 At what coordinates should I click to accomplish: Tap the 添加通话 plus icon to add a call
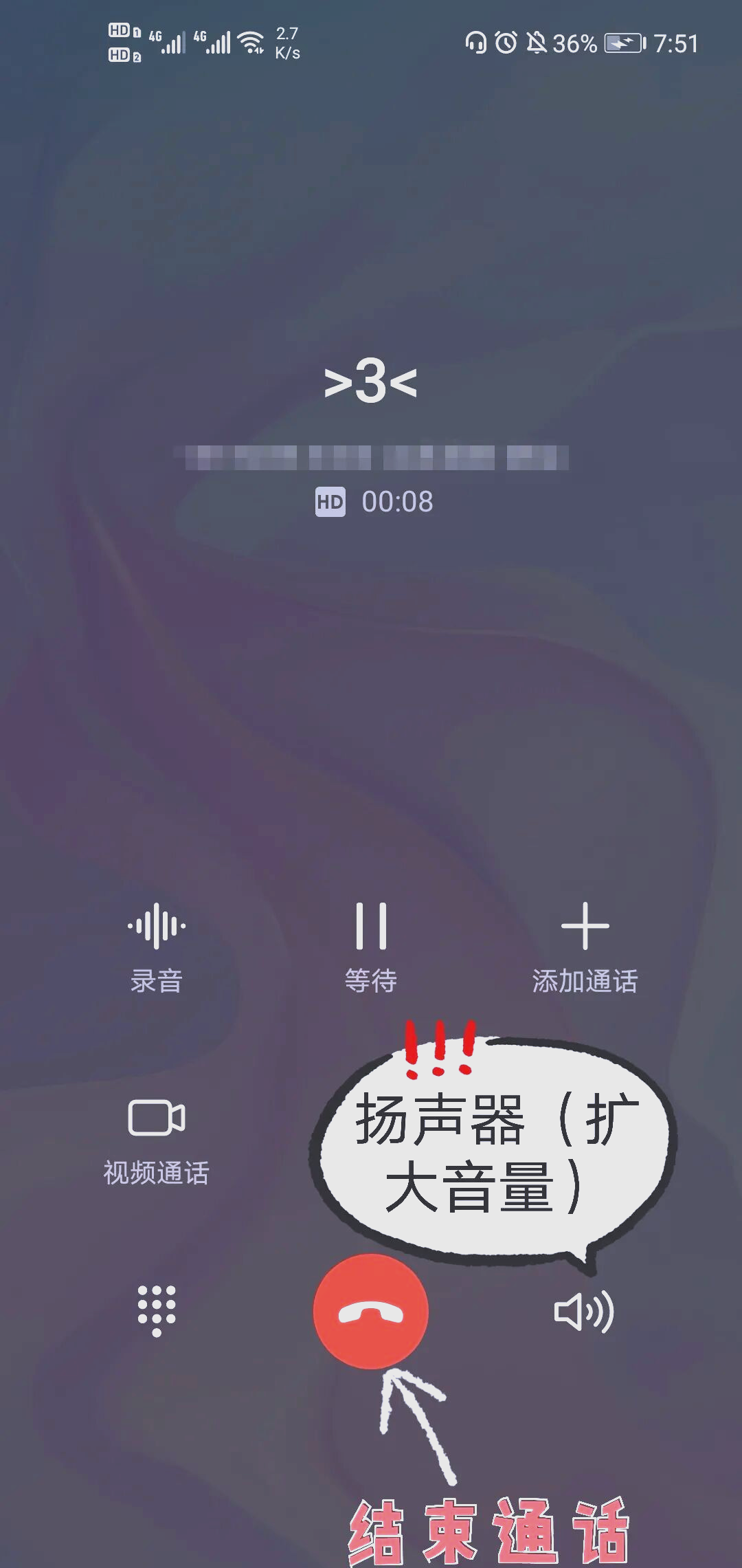(x=585, y=926)
